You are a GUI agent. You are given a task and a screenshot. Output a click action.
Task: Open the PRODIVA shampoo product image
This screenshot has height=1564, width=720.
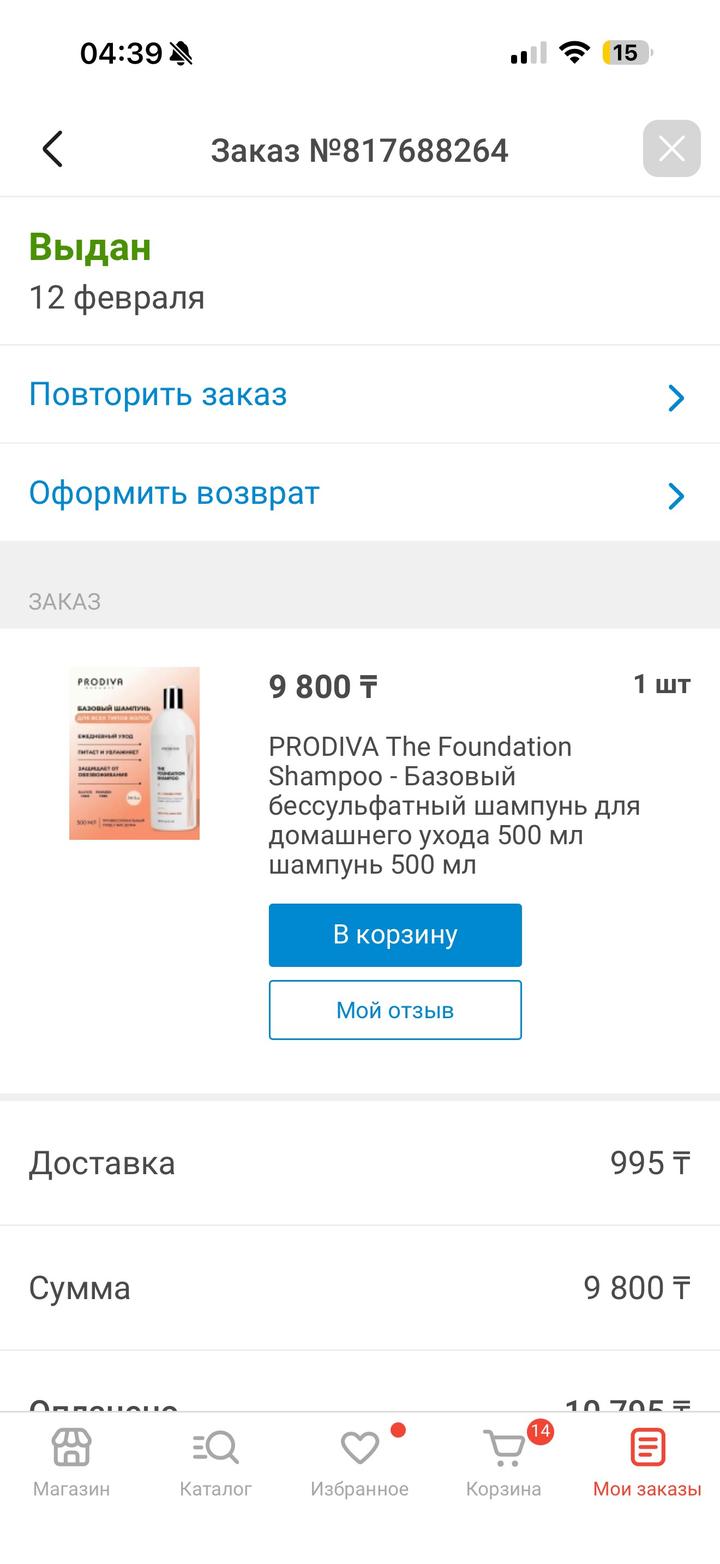pyautogui.click(x=134, y=753)
